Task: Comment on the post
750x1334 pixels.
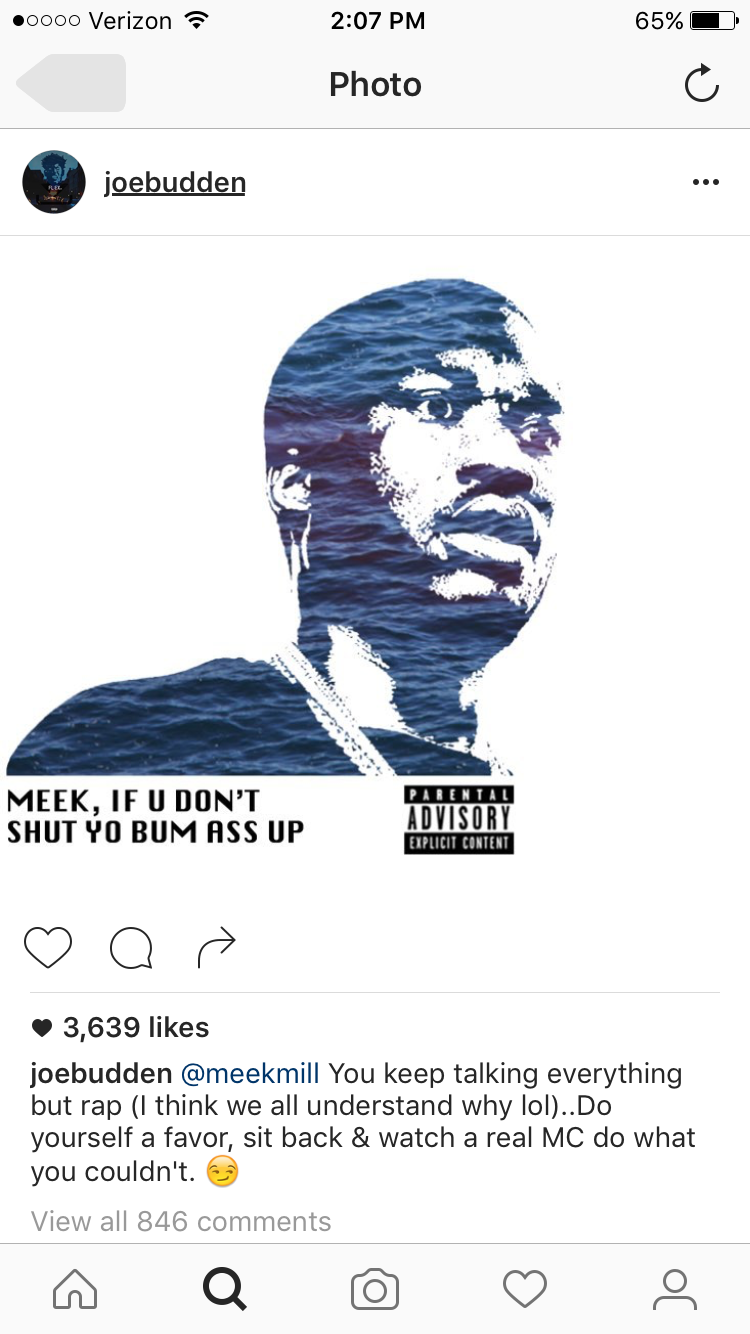Action: (x=131, y=947)
